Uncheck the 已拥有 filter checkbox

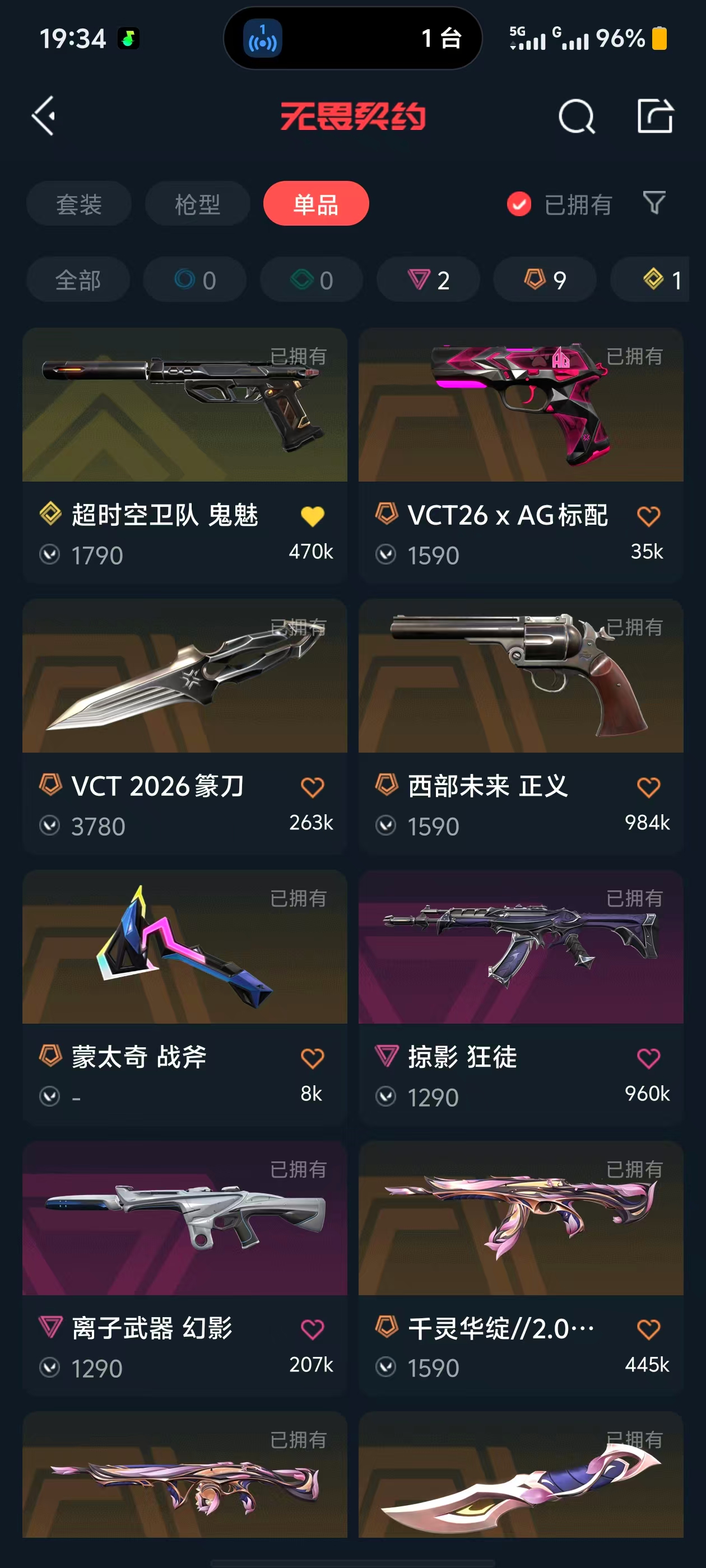[519, 204]
